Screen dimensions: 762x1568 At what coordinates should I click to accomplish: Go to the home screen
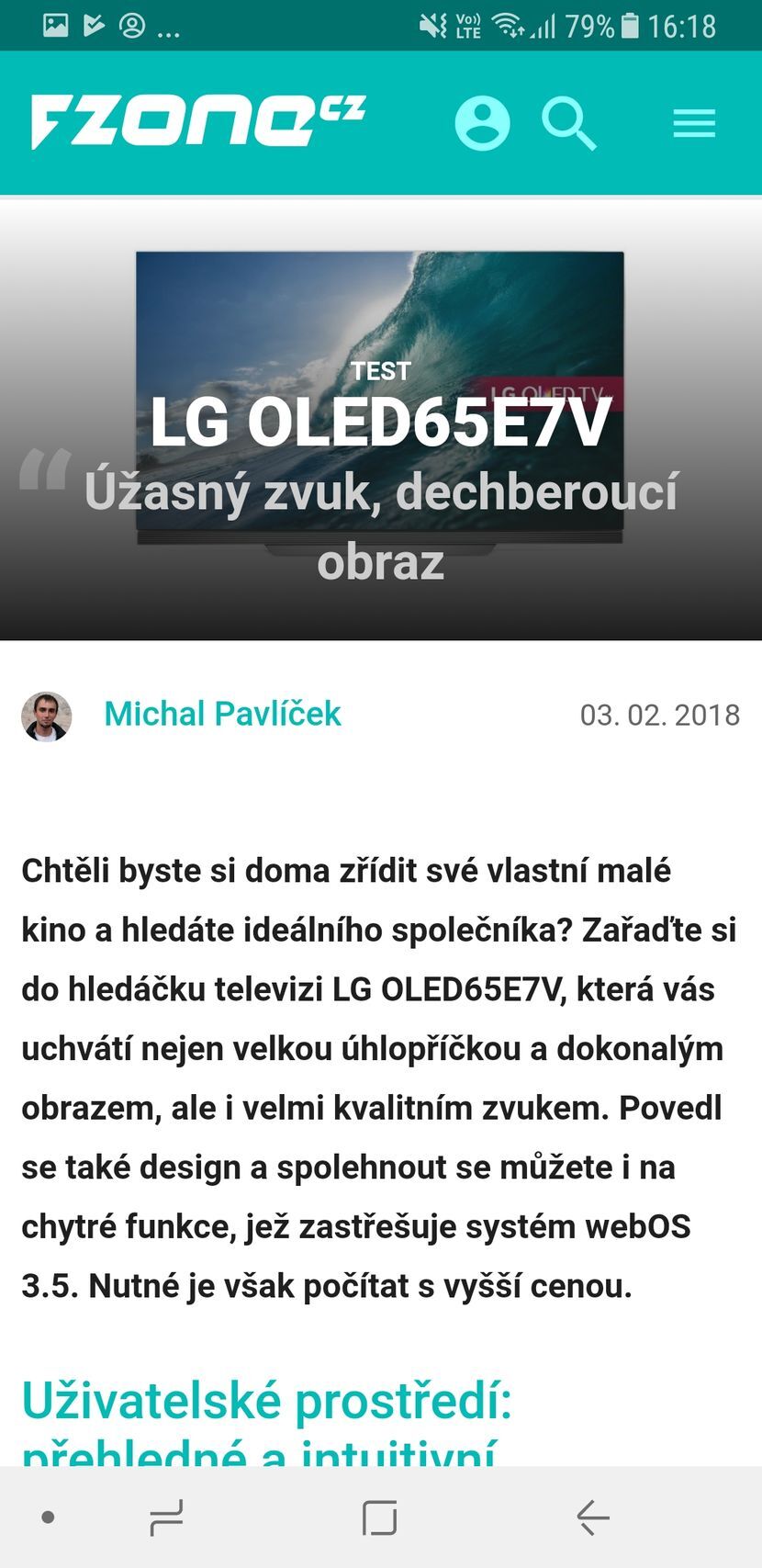pos(379,1517)
